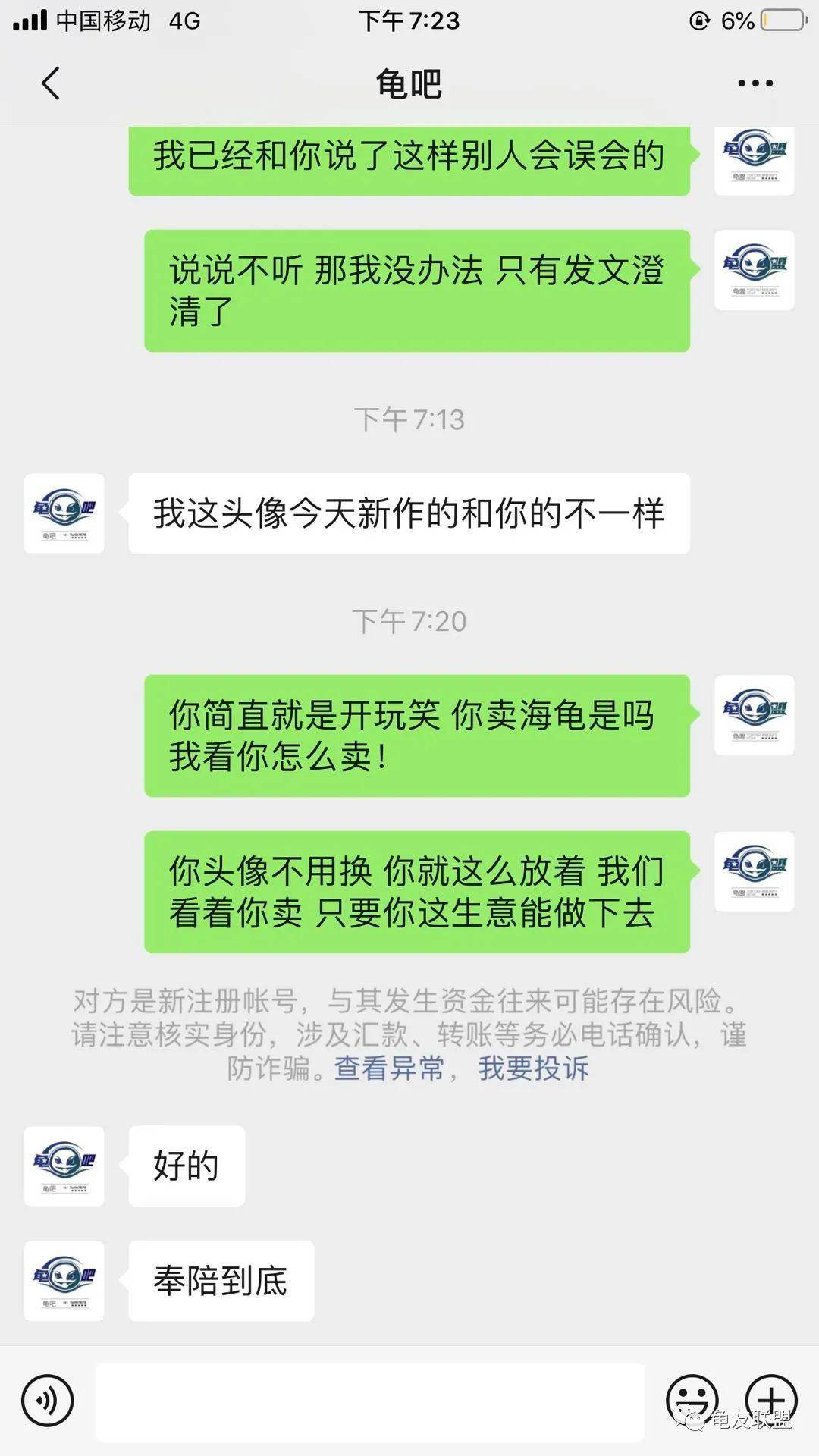Viewport: 819px width, 1456px height.
Task: Focus the message text field
Action: click(369, 1401)
